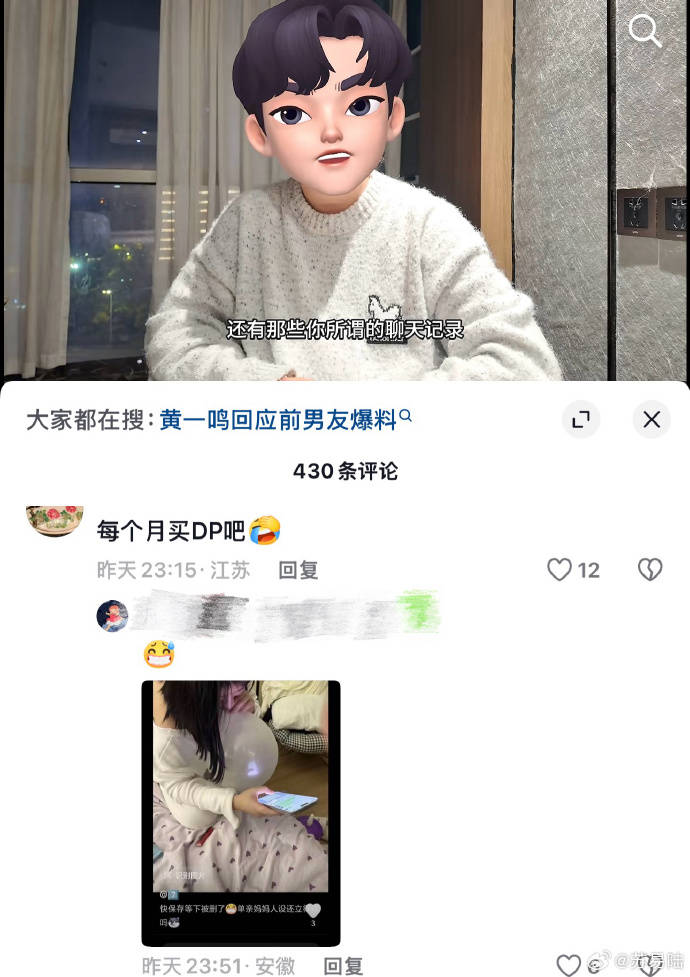Open the image attached in the reply
This screenshot has height=977, width=690.
coord(240,812)
